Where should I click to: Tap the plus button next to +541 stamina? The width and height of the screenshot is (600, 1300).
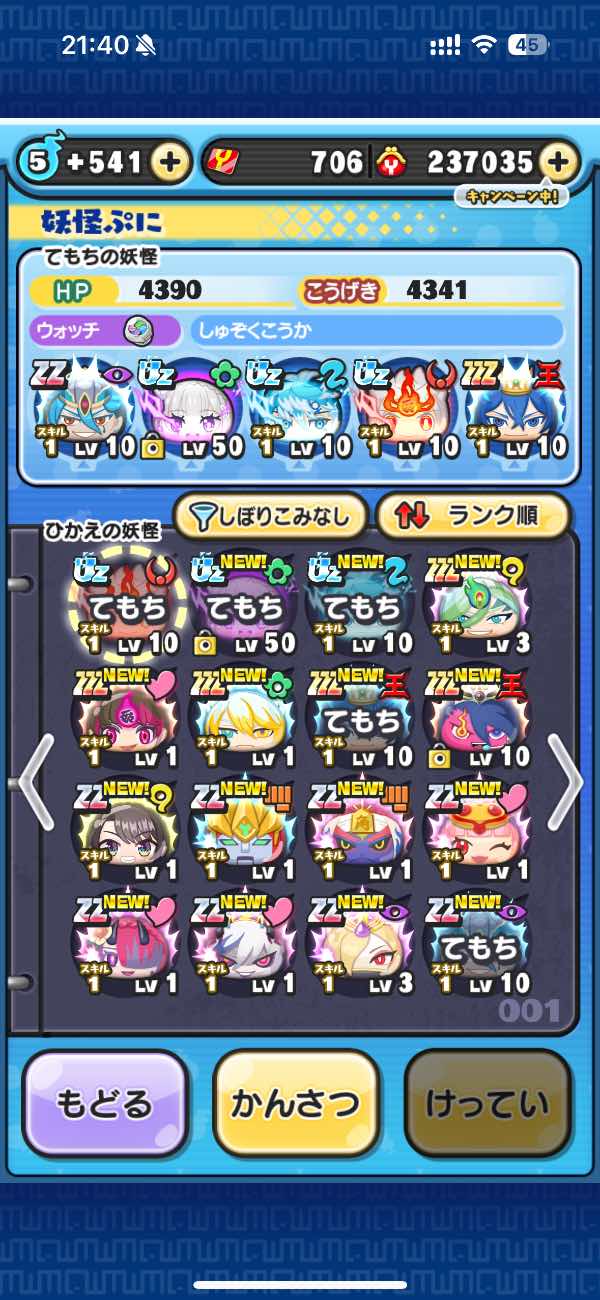pyautogui.click(x=171, y=162)
